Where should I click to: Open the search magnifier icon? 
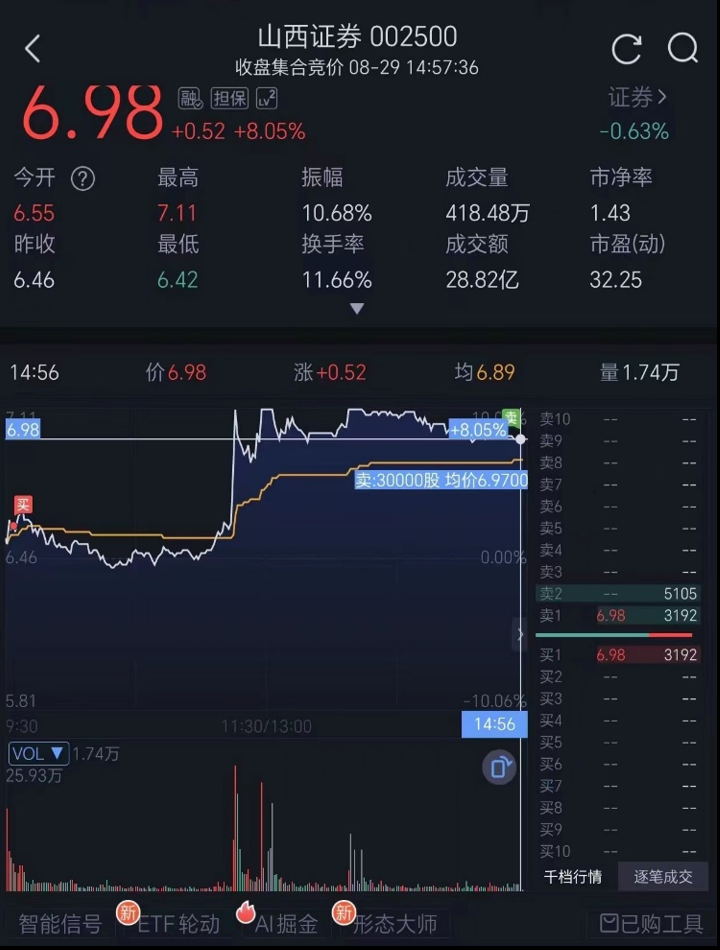point(683,48)
